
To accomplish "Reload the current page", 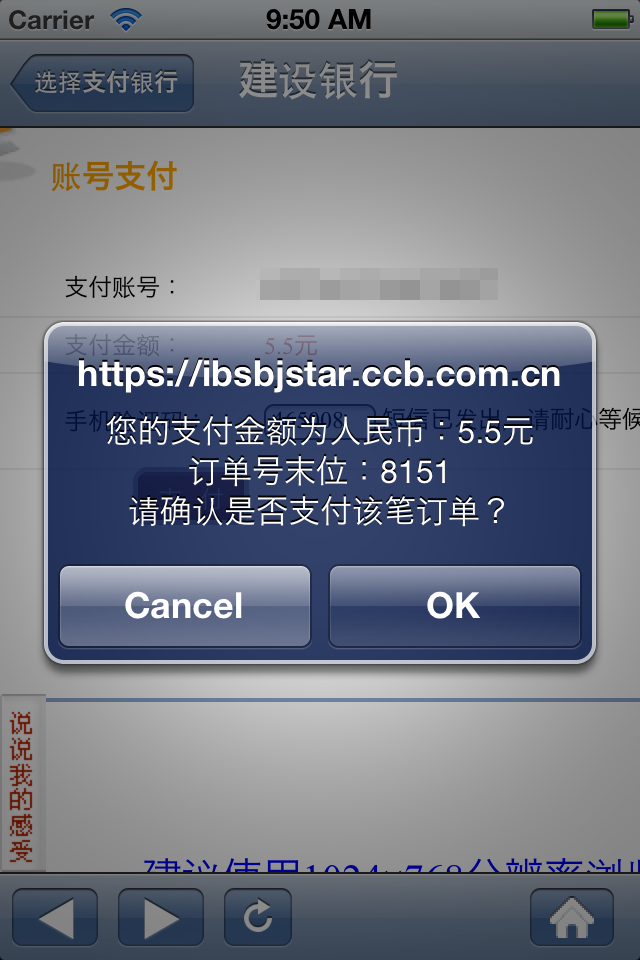I will [258, 916].
